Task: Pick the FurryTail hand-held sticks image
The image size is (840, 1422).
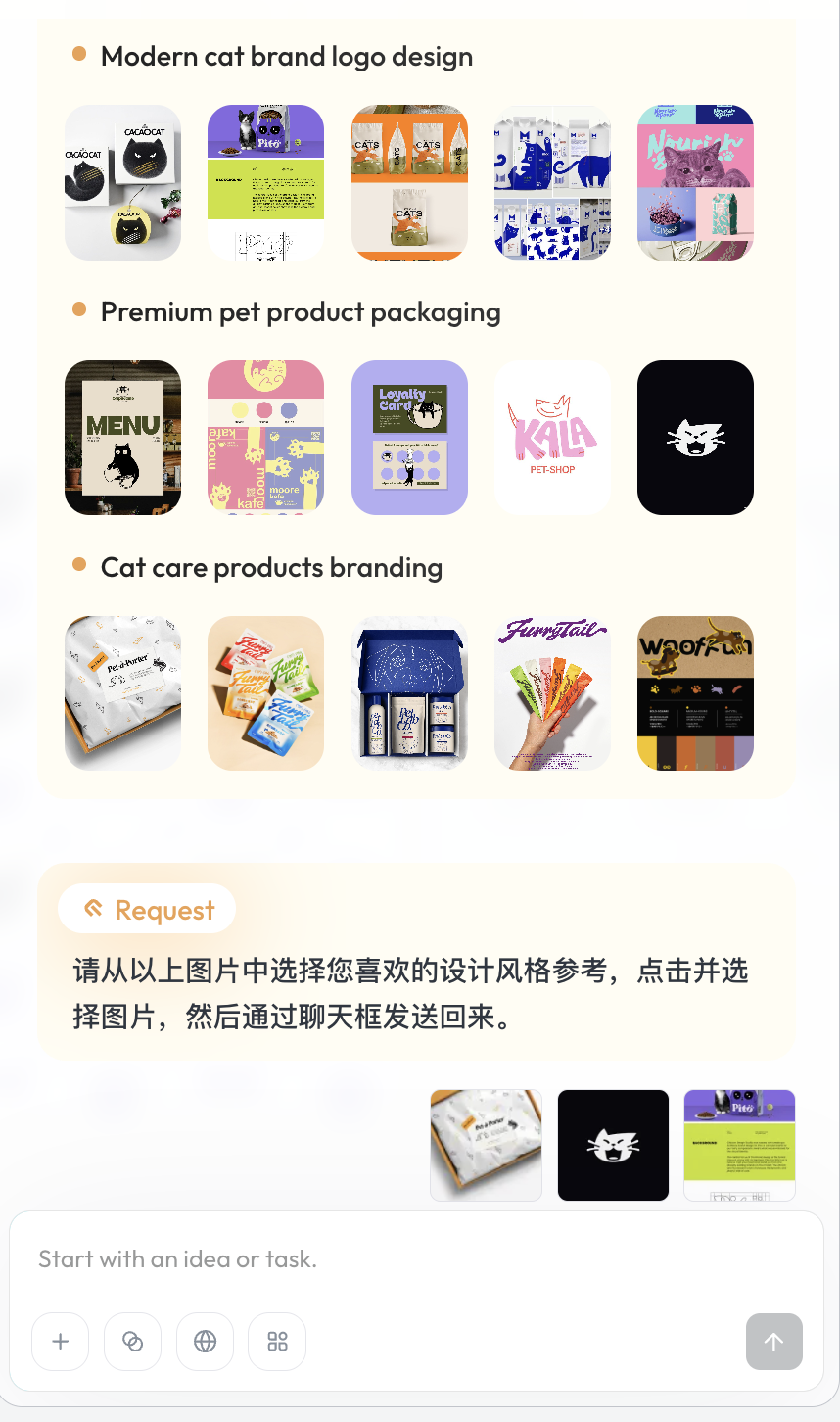Action: pos(552,693)
